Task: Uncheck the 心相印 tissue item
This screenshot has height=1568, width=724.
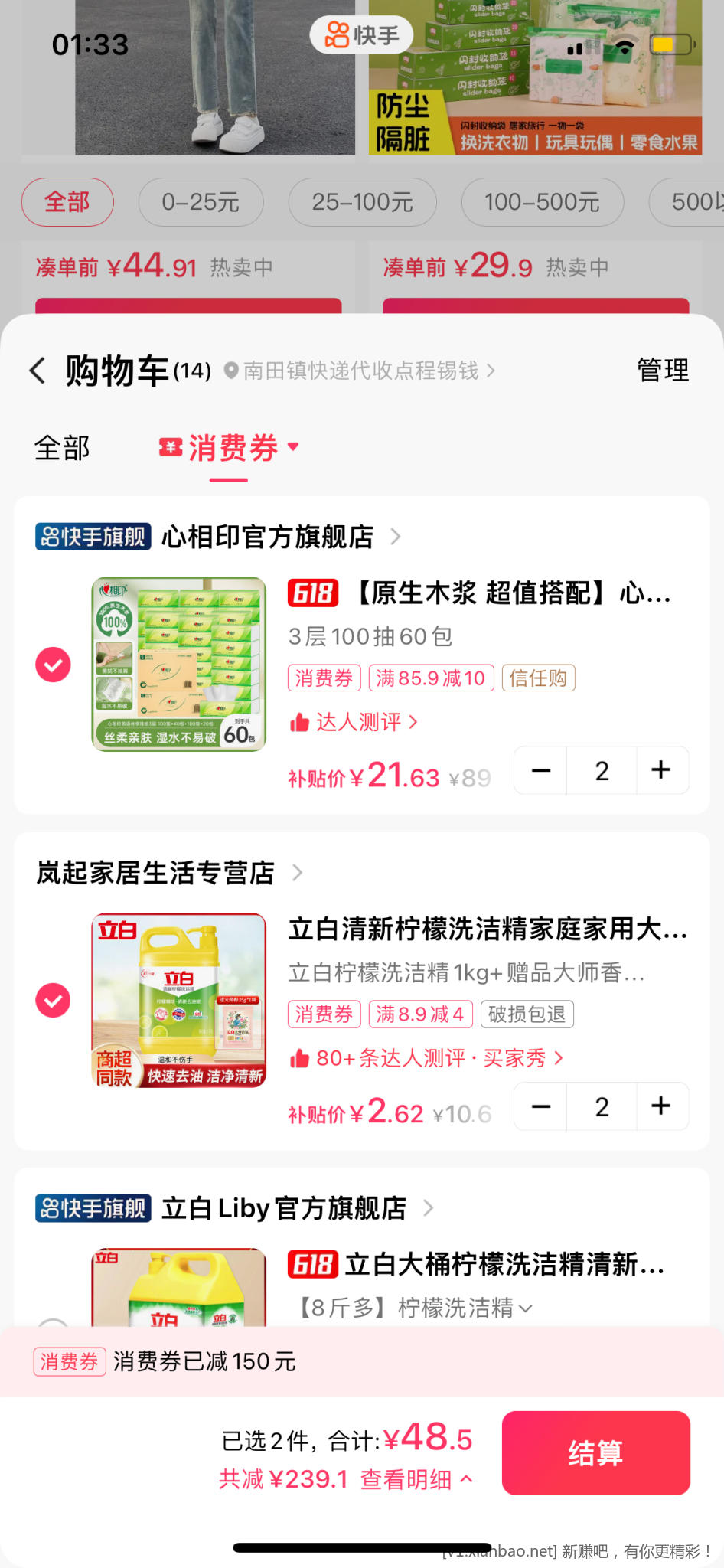Action: click(x=53, y=664)
